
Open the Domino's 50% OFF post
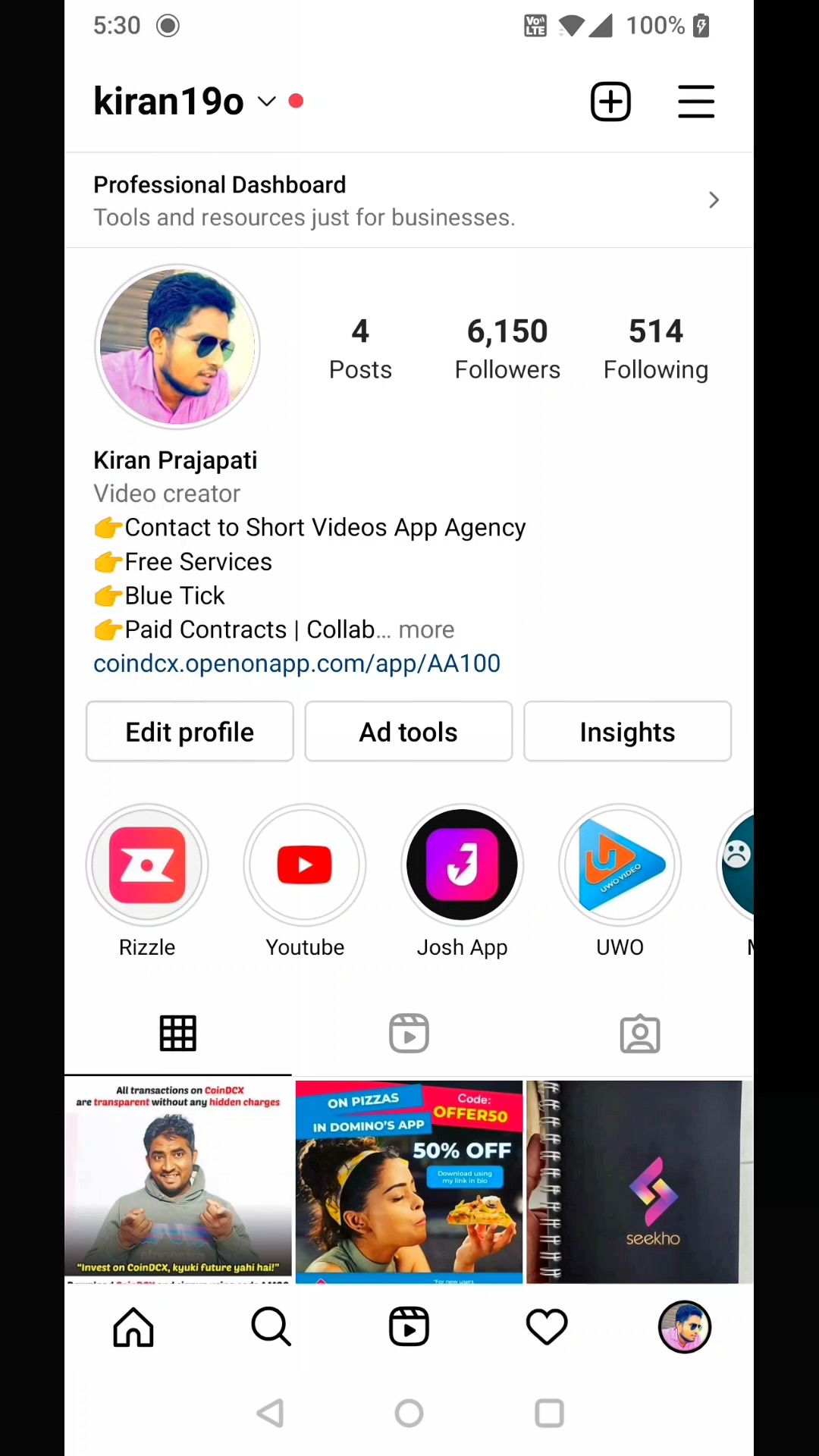click(409, 1181)
